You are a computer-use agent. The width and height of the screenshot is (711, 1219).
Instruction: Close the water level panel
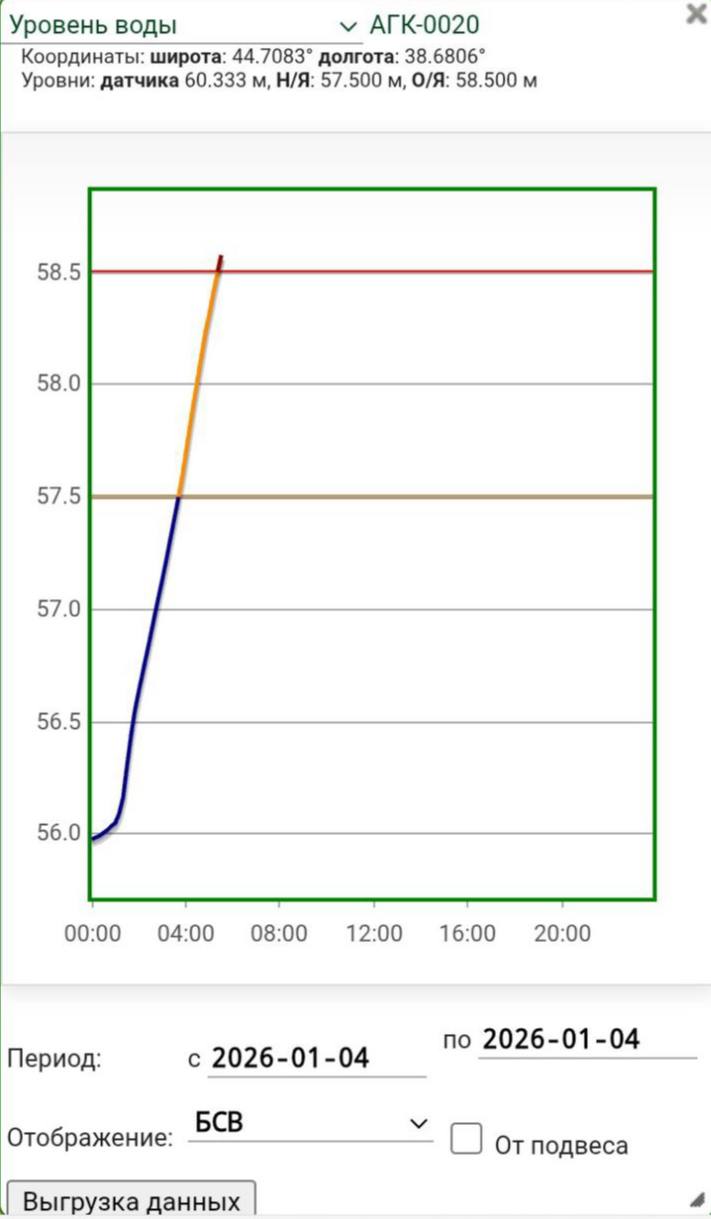tap(696, 14)
